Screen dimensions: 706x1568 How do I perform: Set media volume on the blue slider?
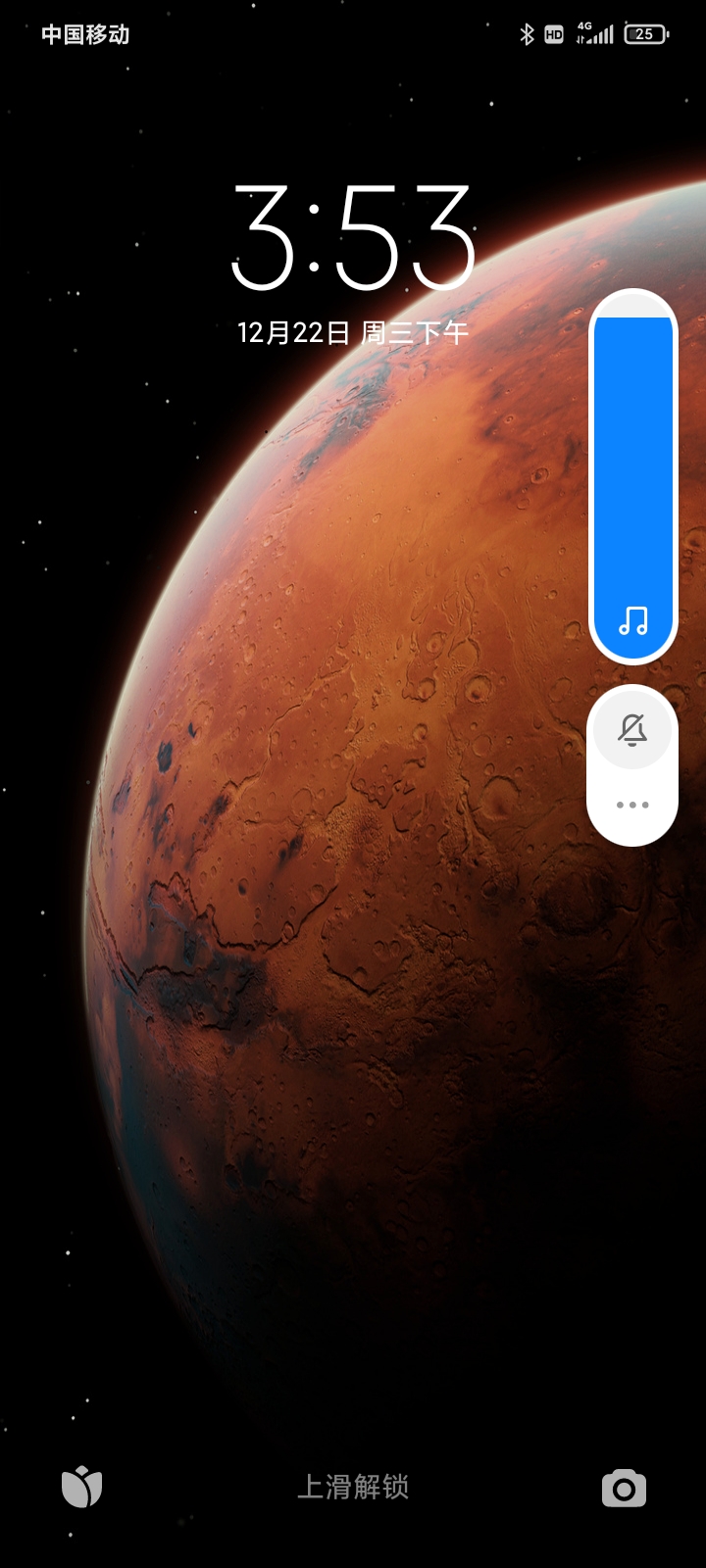(632, 470)
